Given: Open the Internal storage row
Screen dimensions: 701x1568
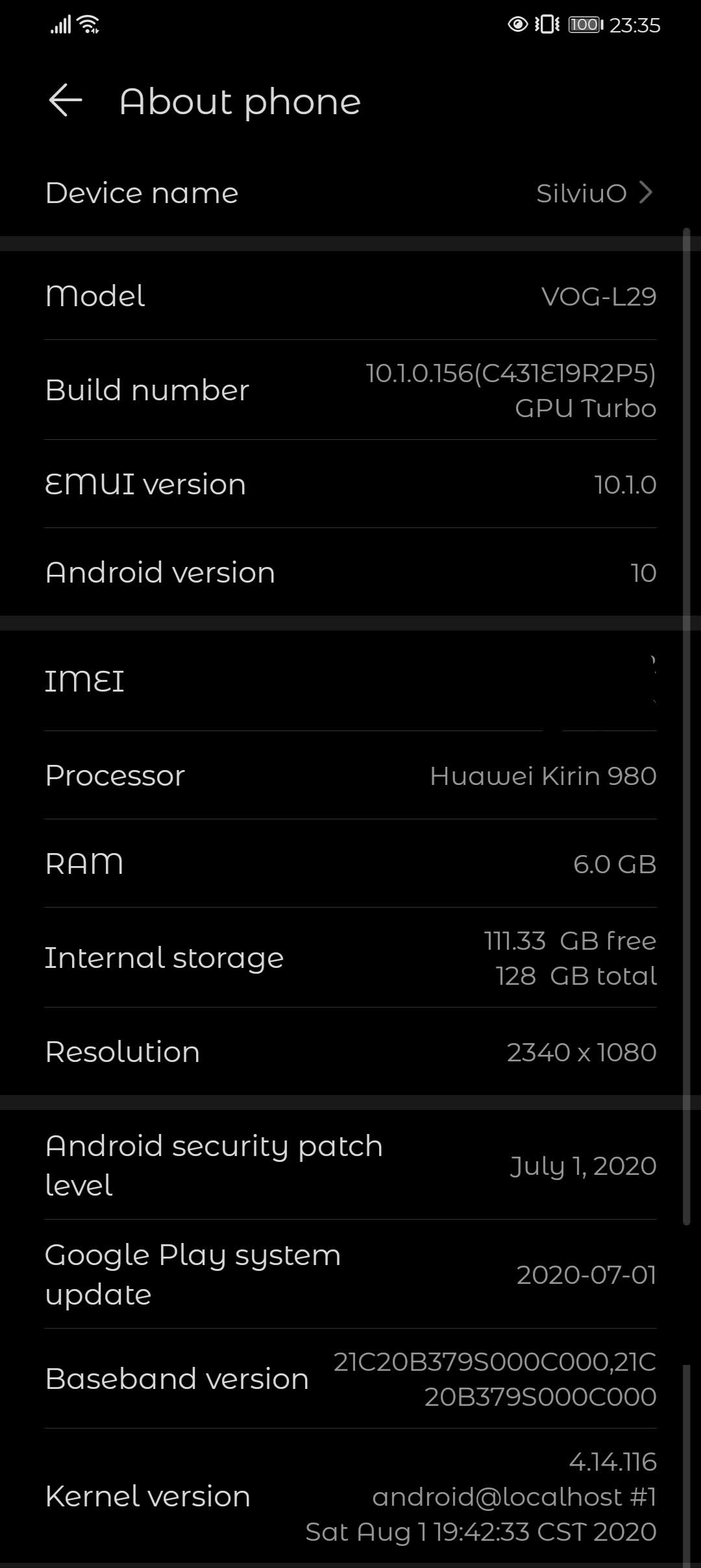Looking at the screenshot, I should 350,958.
